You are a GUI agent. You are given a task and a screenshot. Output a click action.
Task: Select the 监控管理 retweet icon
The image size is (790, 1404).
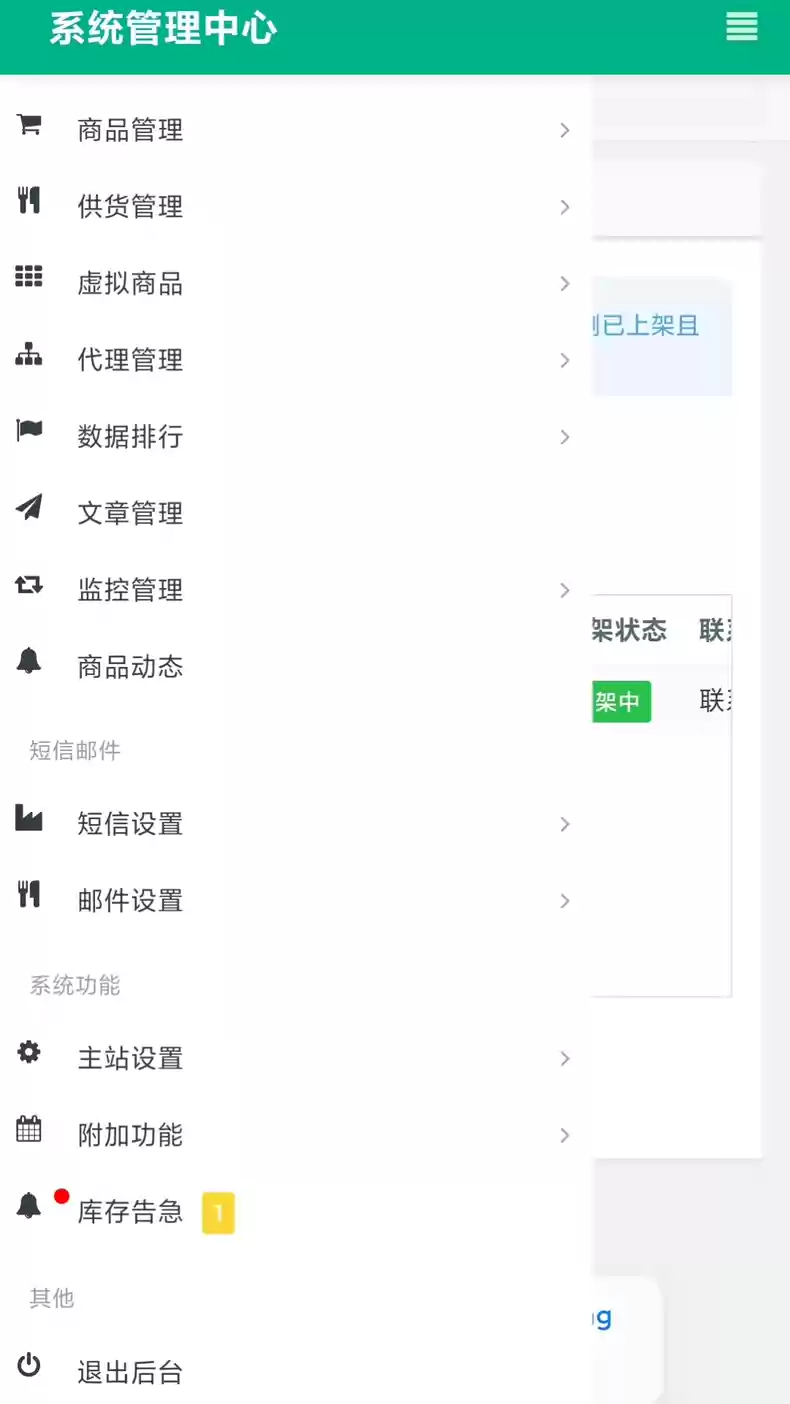(x=28, y=586)
